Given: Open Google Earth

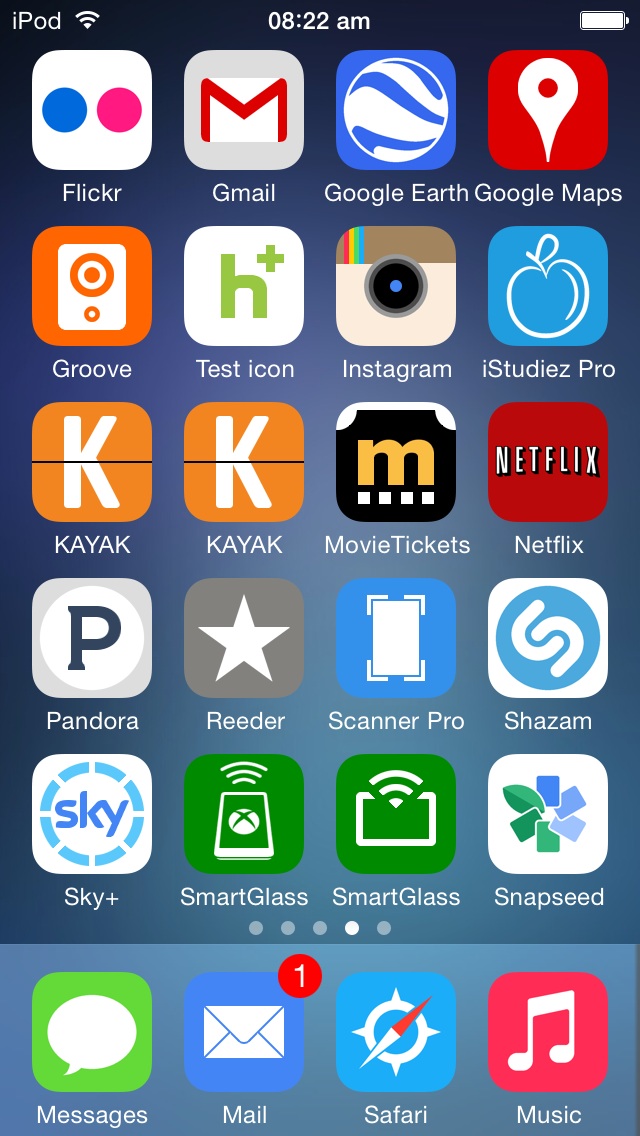Looking at the screenshot, I should pyautogui.click(x=396, y=110).
